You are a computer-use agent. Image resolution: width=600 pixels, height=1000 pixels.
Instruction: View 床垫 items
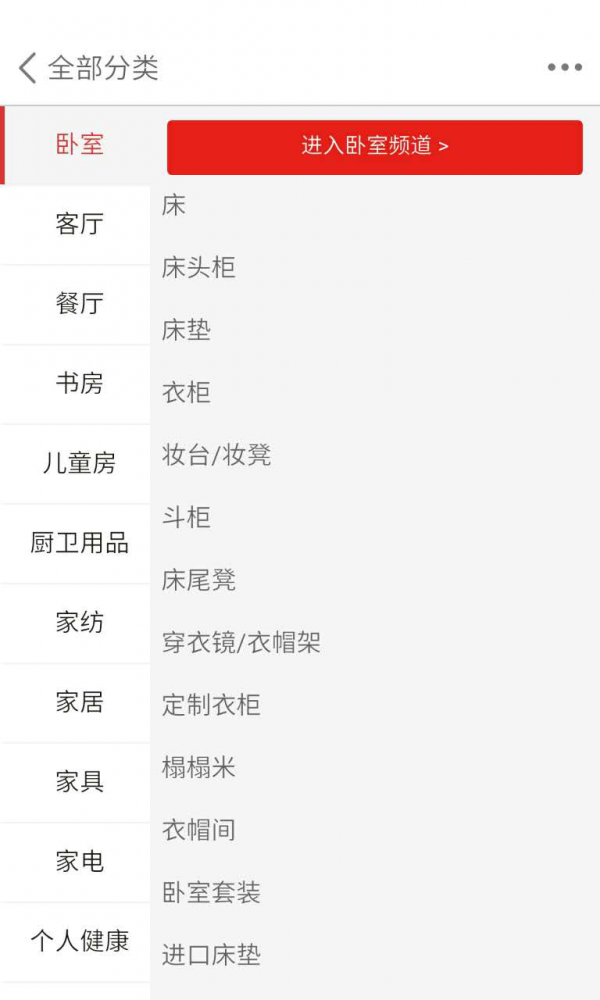[187, 330]
